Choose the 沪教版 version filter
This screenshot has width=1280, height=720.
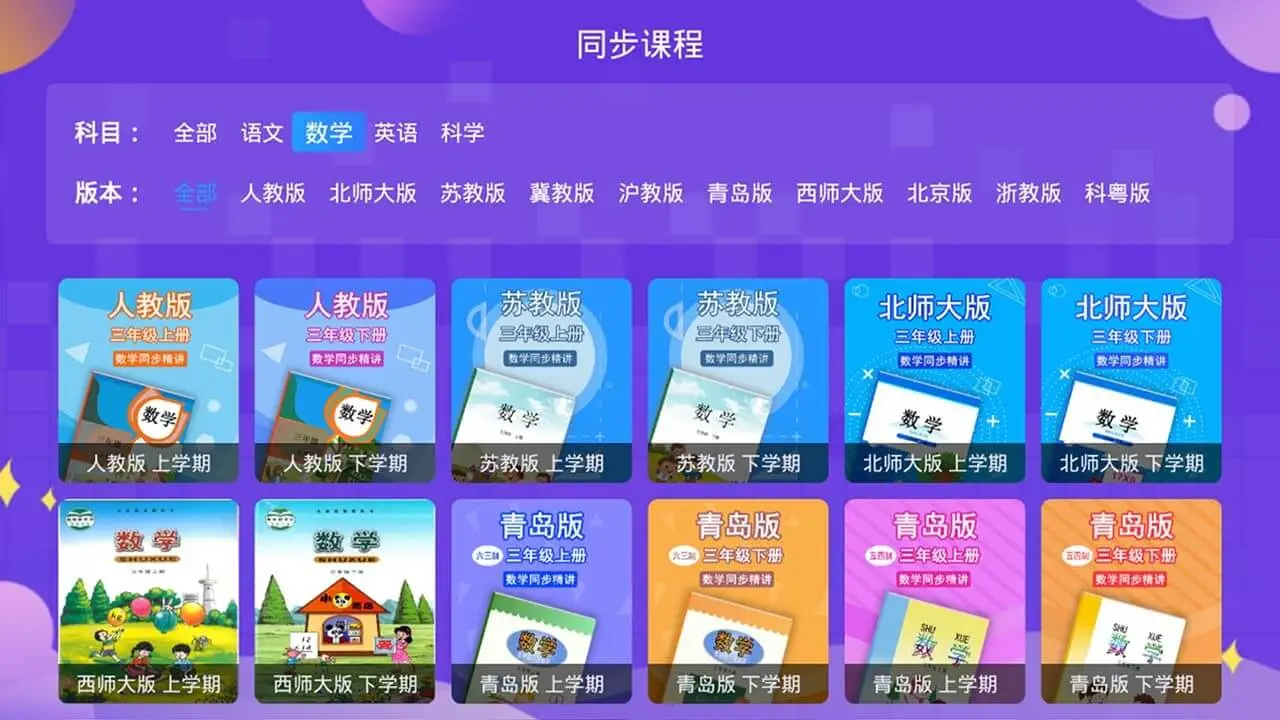[x=651, y=193]
